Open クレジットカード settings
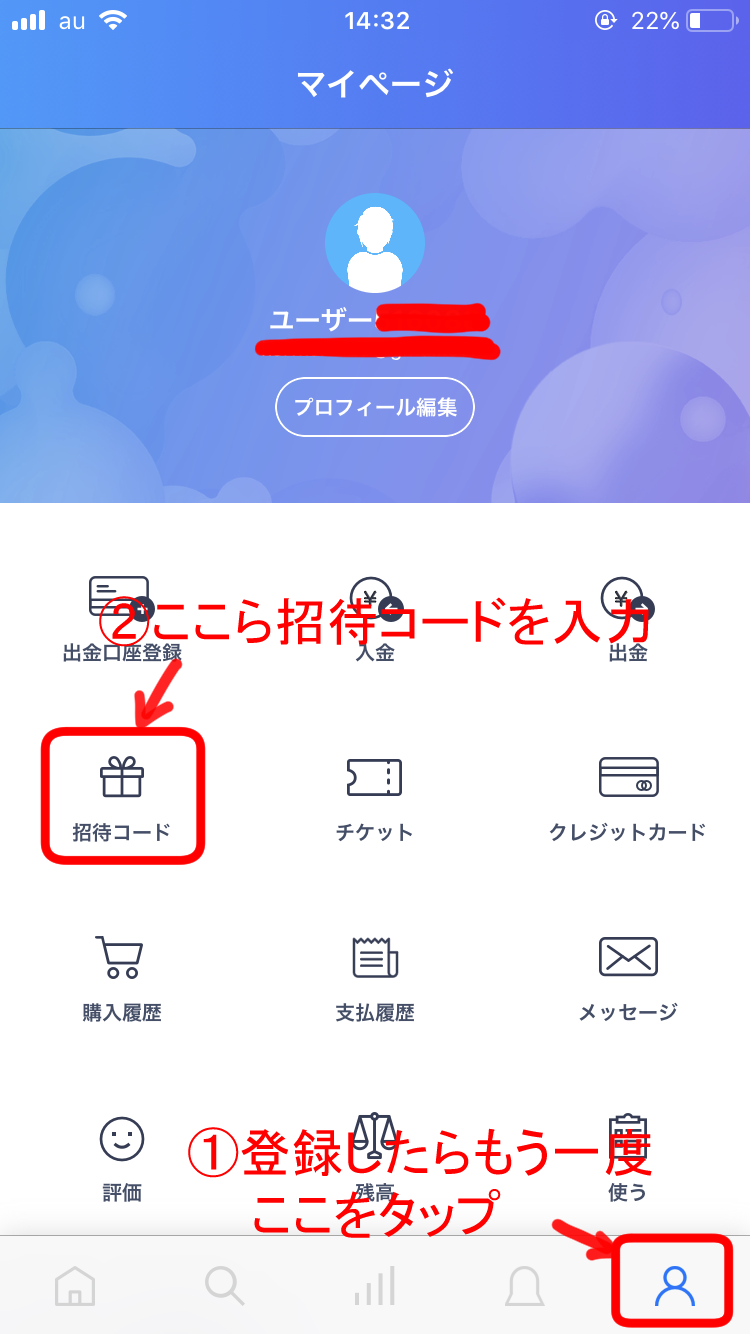750x1334 pixels. point(627,797)
